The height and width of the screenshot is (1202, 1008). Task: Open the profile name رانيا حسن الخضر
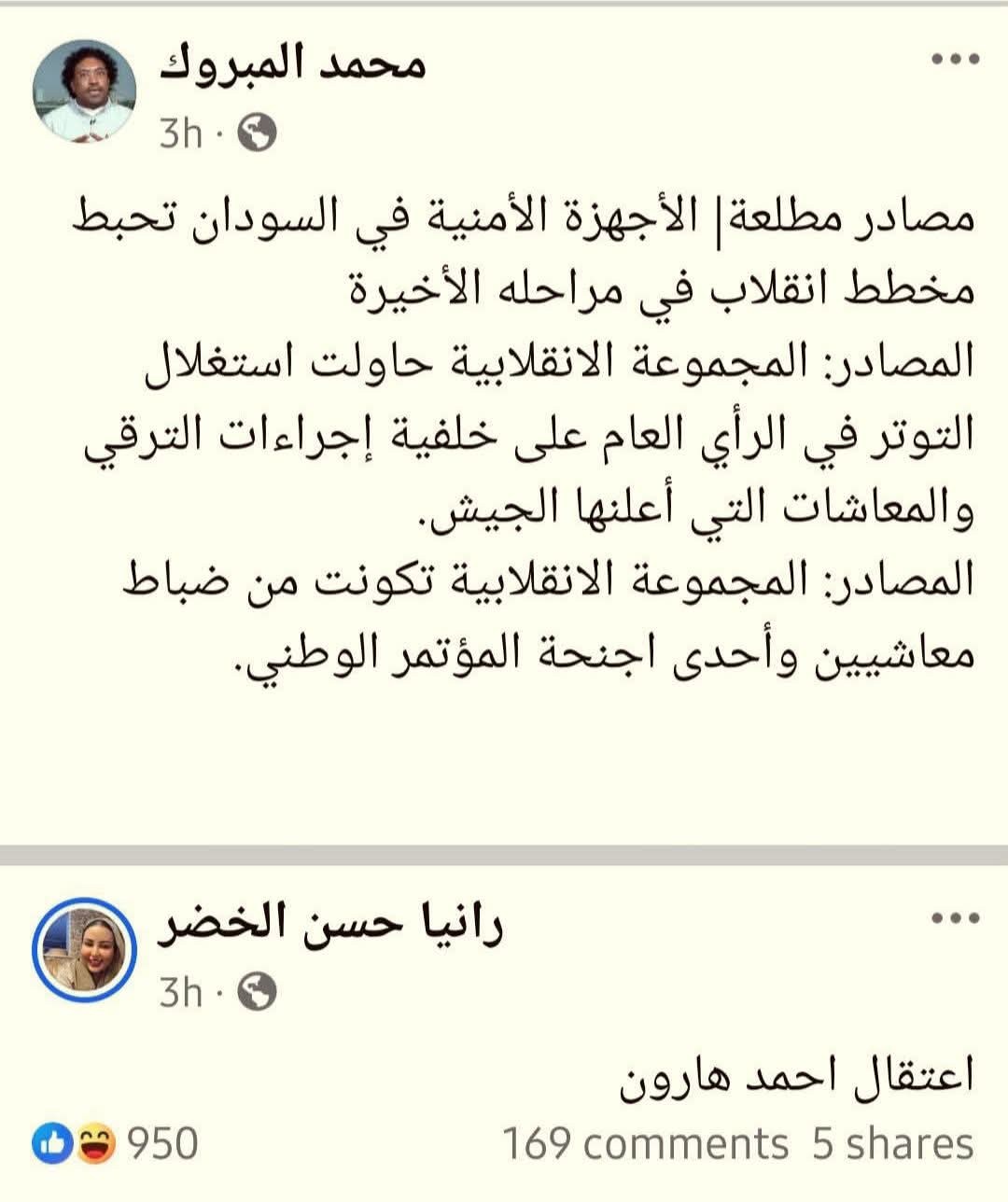click(x=331, y=926)
